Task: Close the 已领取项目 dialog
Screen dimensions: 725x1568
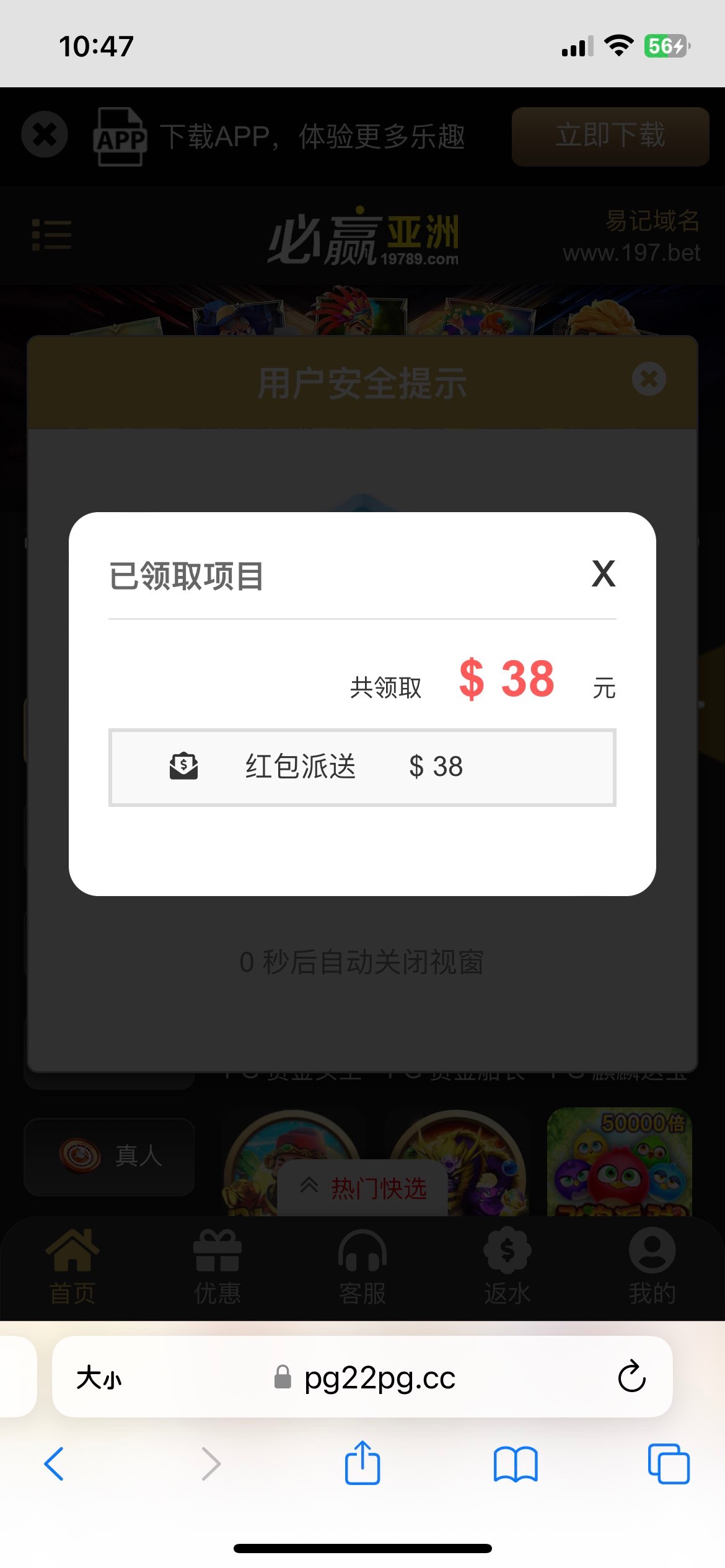Action: [603, 573]
